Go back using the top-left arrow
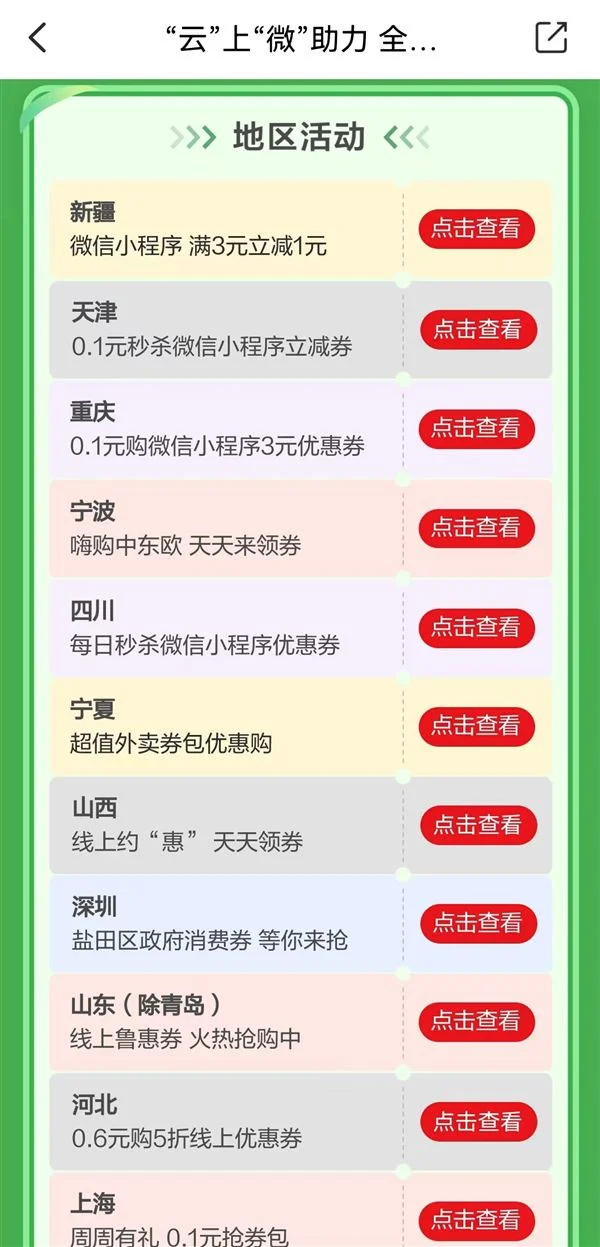 point(37,38)
